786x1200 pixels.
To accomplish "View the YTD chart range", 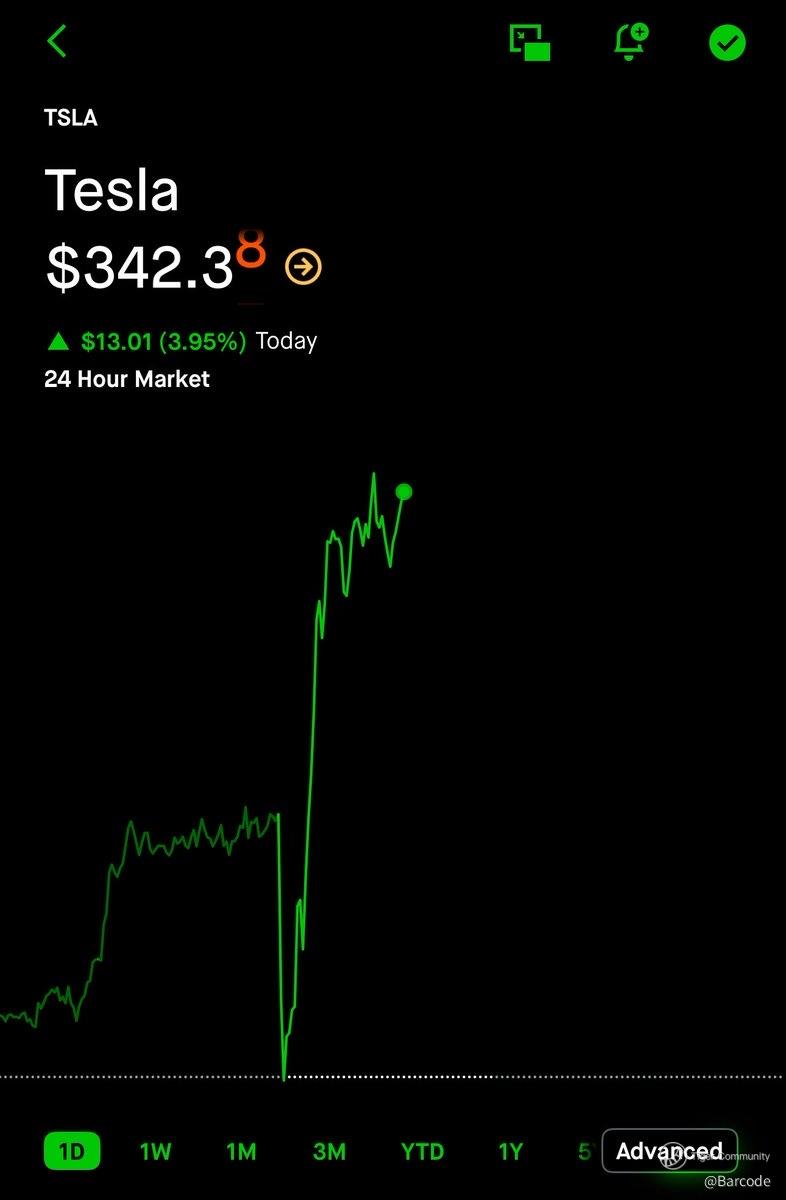I will pyautogui.click(x=422, y=1151).
